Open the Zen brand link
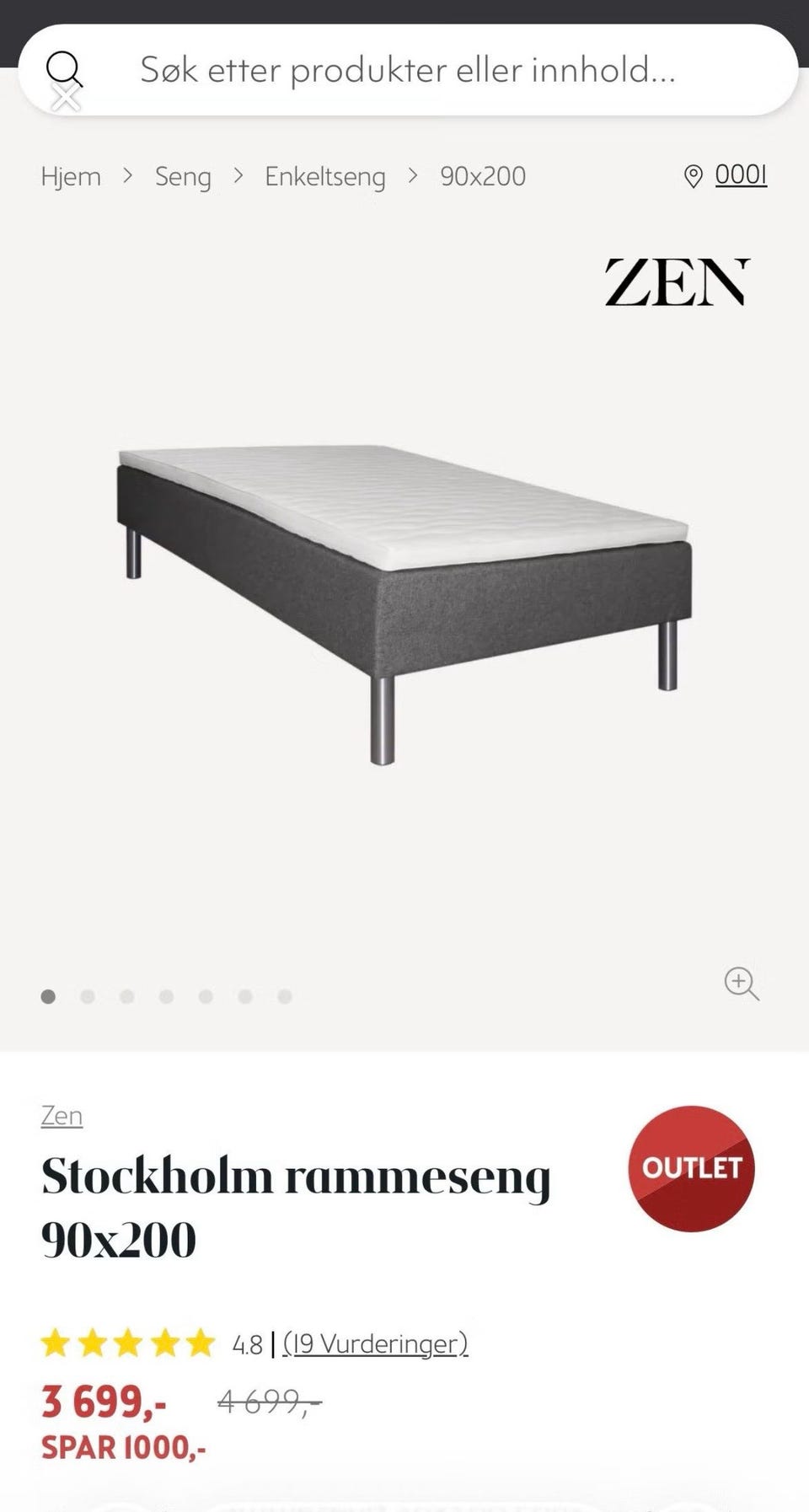The height and width of the screenshot is (1512, 809). 62,1115
